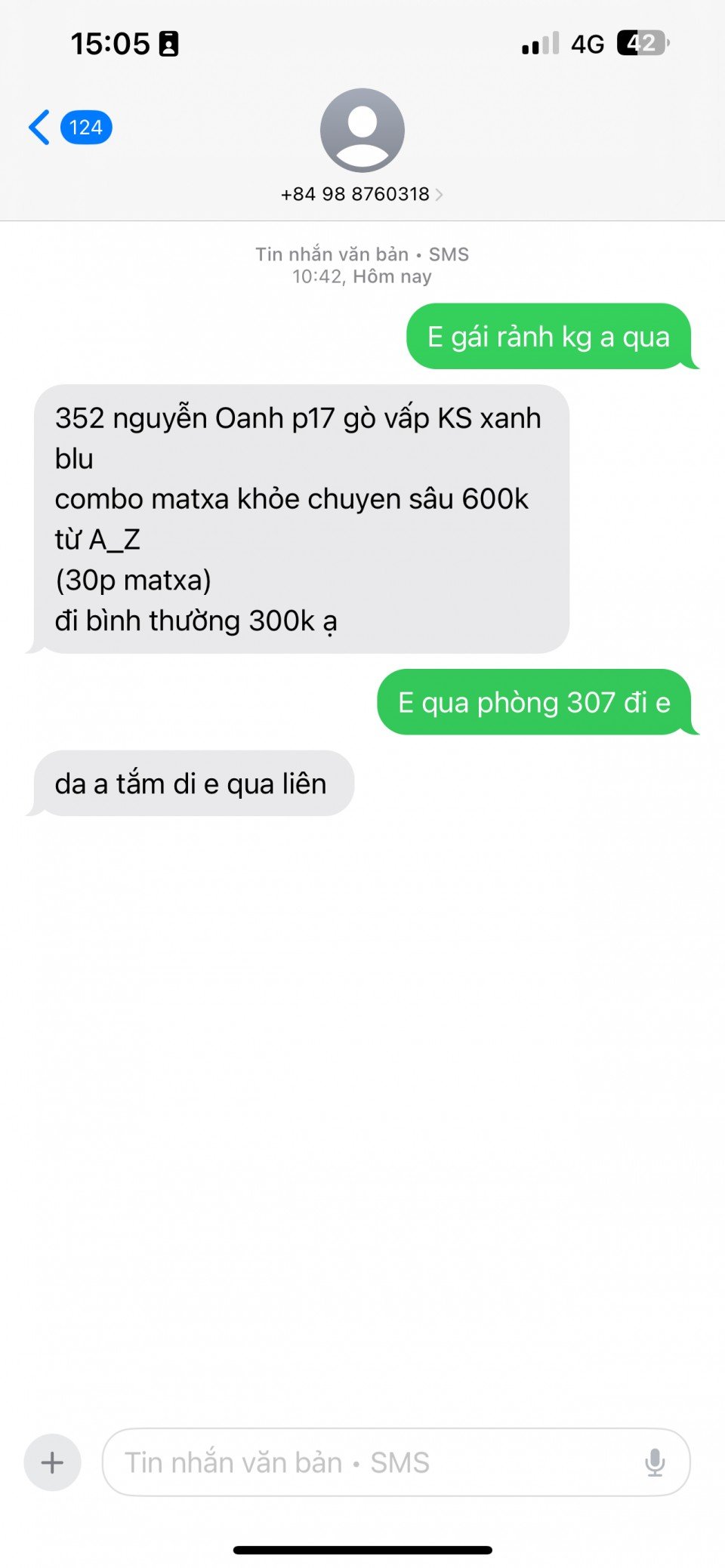Viewport: 725px width, 1568px height.
Task: Open the plus attachments menu
Action: (x=52, y=1463)
